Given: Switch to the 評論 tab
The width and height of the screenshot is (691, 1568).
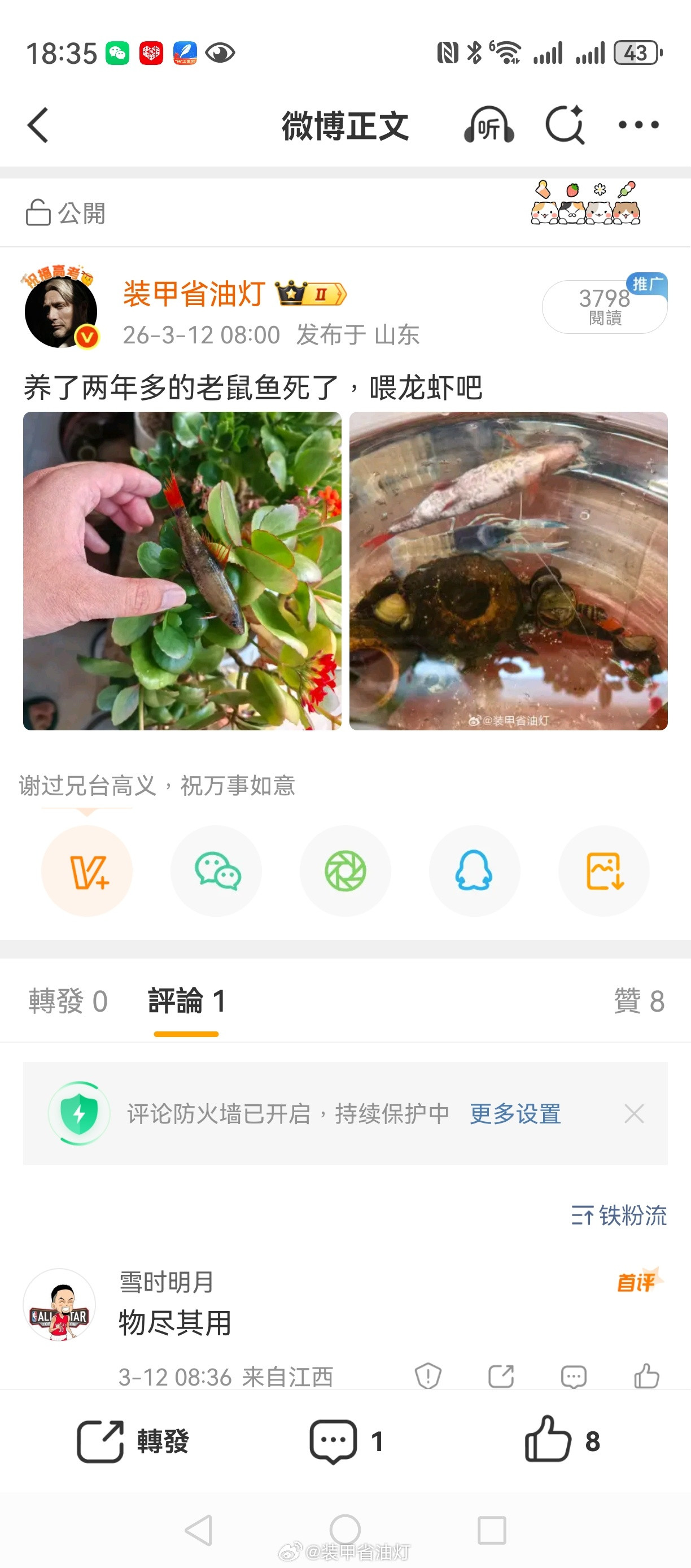Looking at the screenshot, I should (186, 1001).
